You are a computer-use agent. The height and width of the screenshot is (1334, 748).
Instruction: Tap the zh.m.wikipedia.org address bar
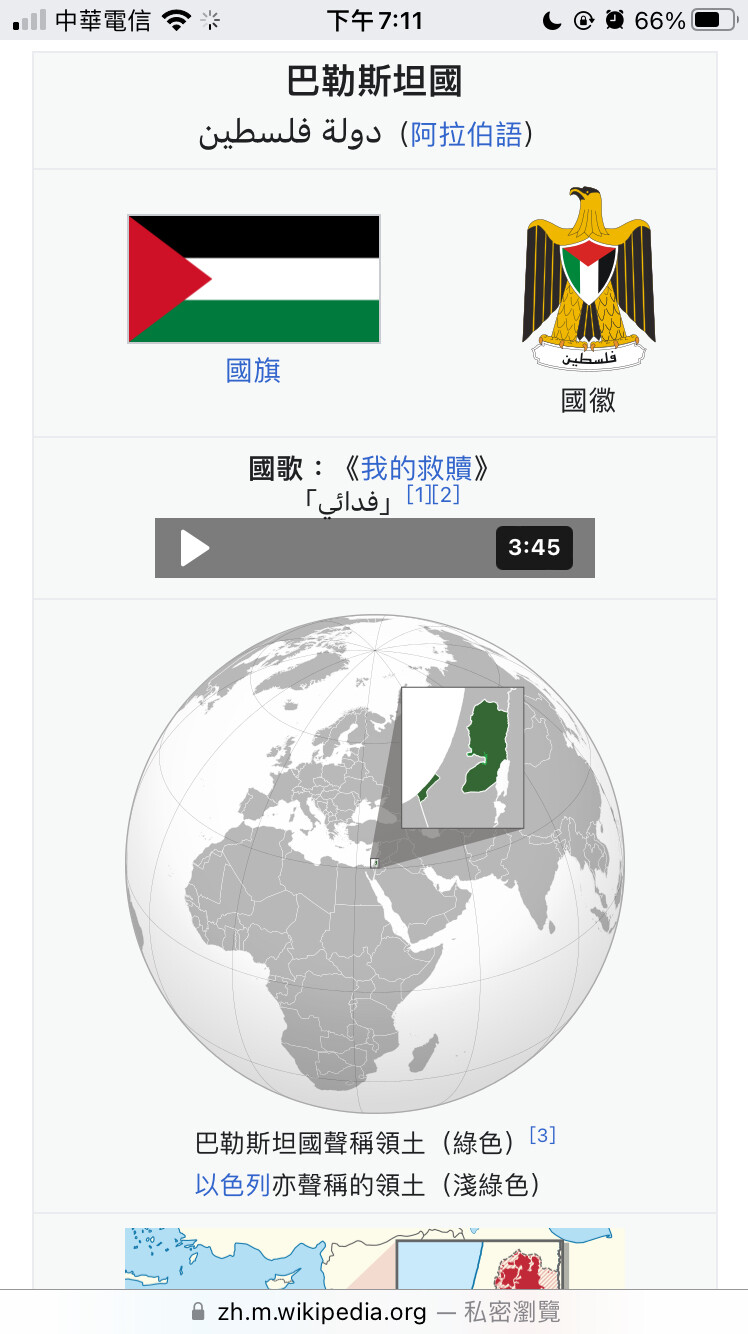[374, 1312]
